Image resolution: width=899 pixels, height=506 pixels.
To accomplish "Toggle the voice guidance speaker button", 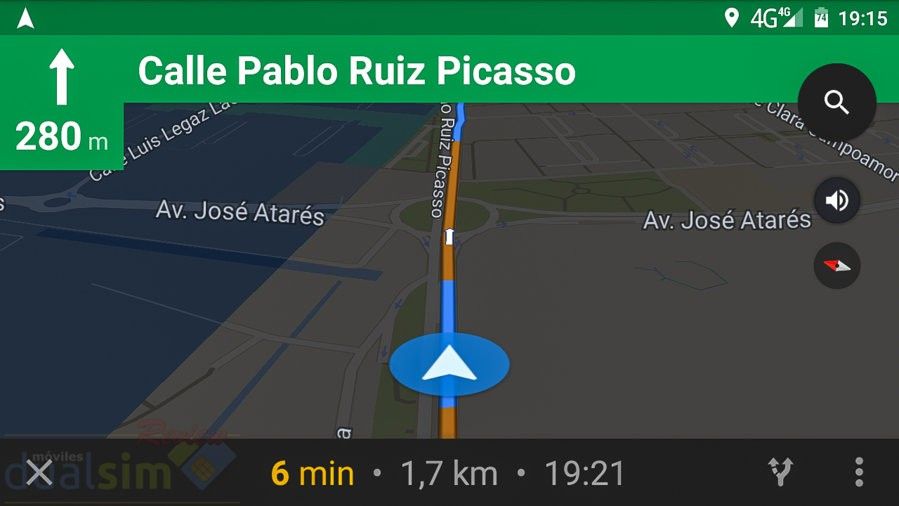I will pyautogui.click(x=837, y=201).
